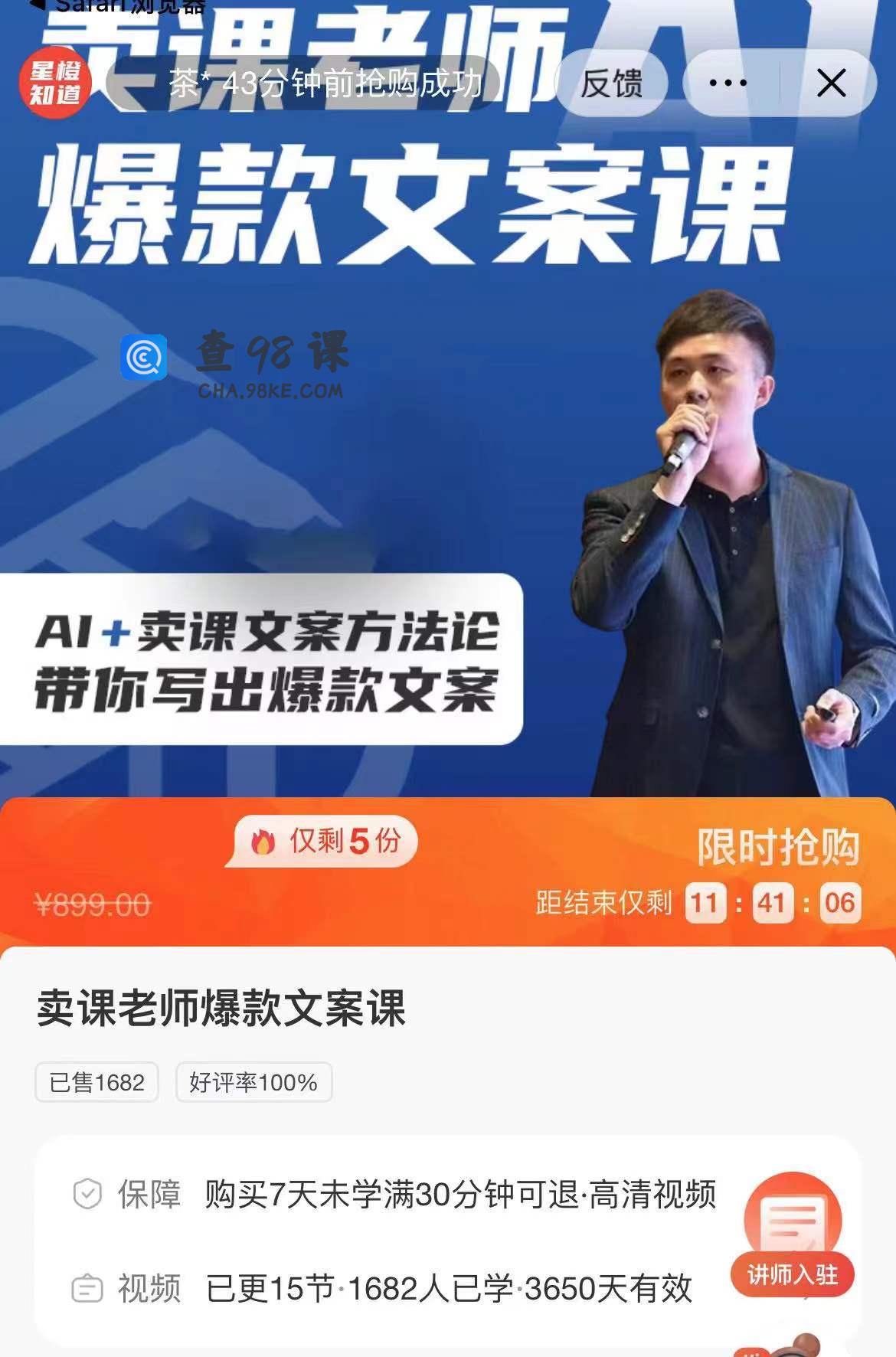Open the three-dot overflow menu
896x1357 pixels.
pos(728,83)
